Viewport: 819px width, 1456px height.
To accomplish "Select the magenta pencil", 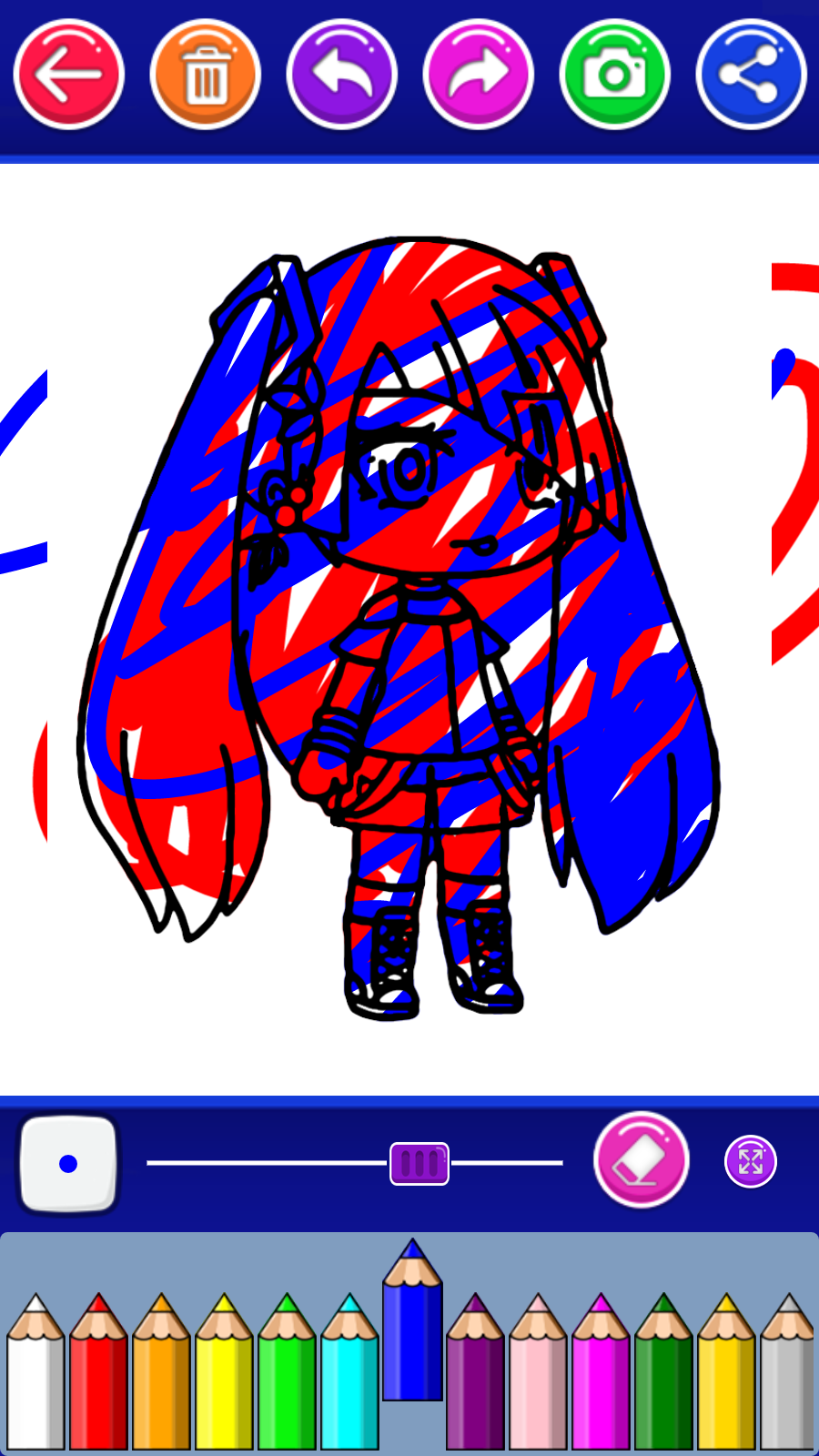I will 601,1371.
